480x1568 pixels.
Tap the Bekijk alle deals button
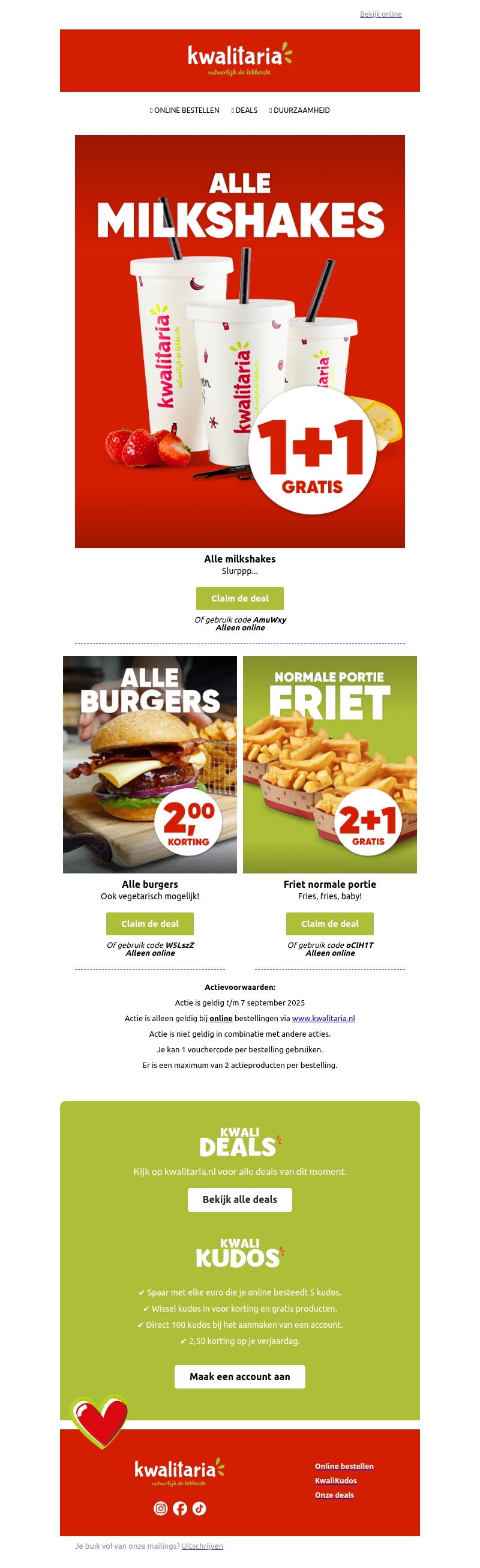[239, 1199]
